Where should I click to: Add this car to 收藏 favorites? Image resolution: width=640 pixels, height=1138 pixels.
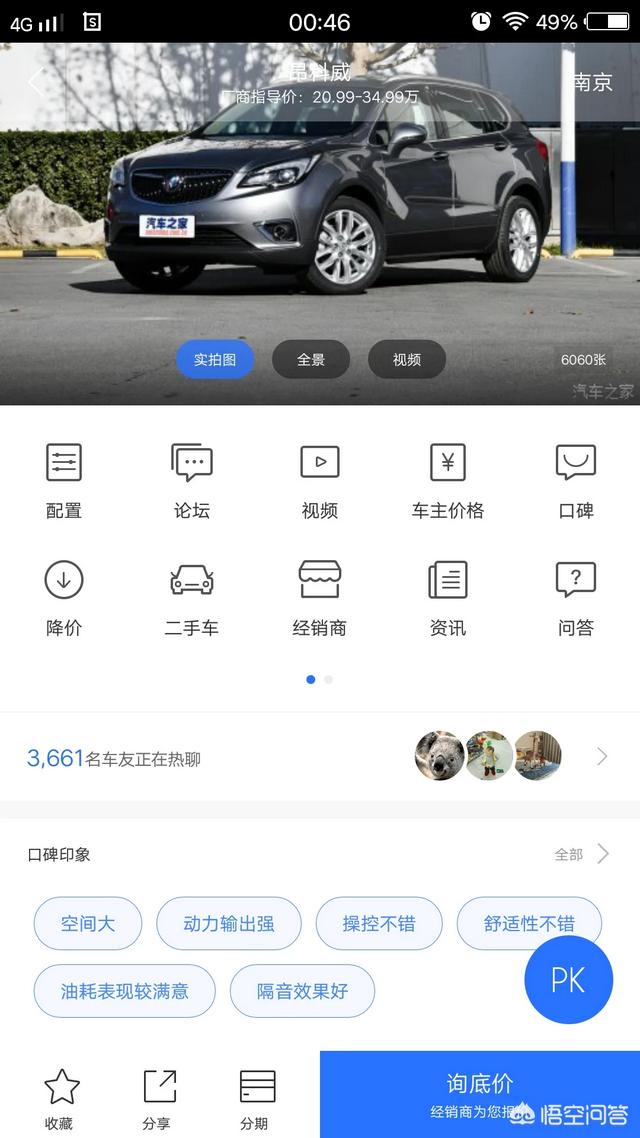click(59, 1098)
